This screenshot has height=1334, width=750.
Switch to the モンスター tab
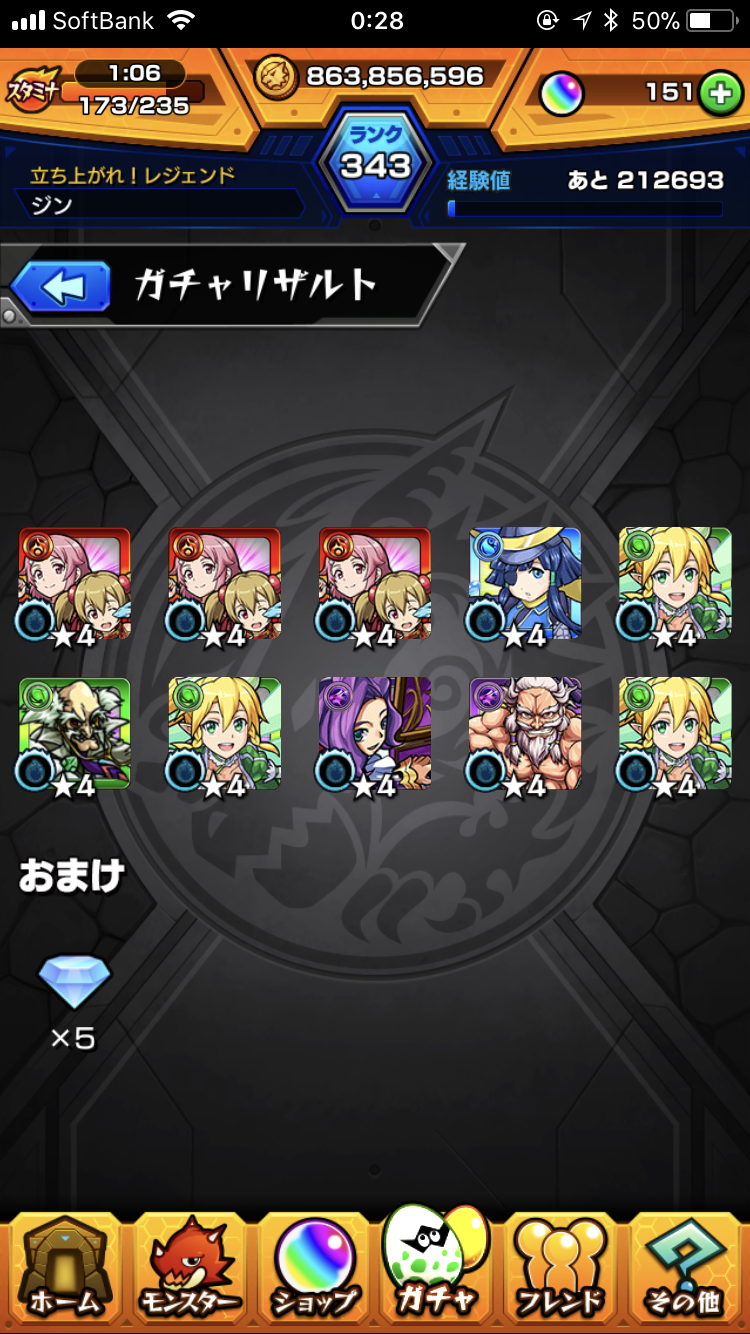click(x=190, y=1266)
